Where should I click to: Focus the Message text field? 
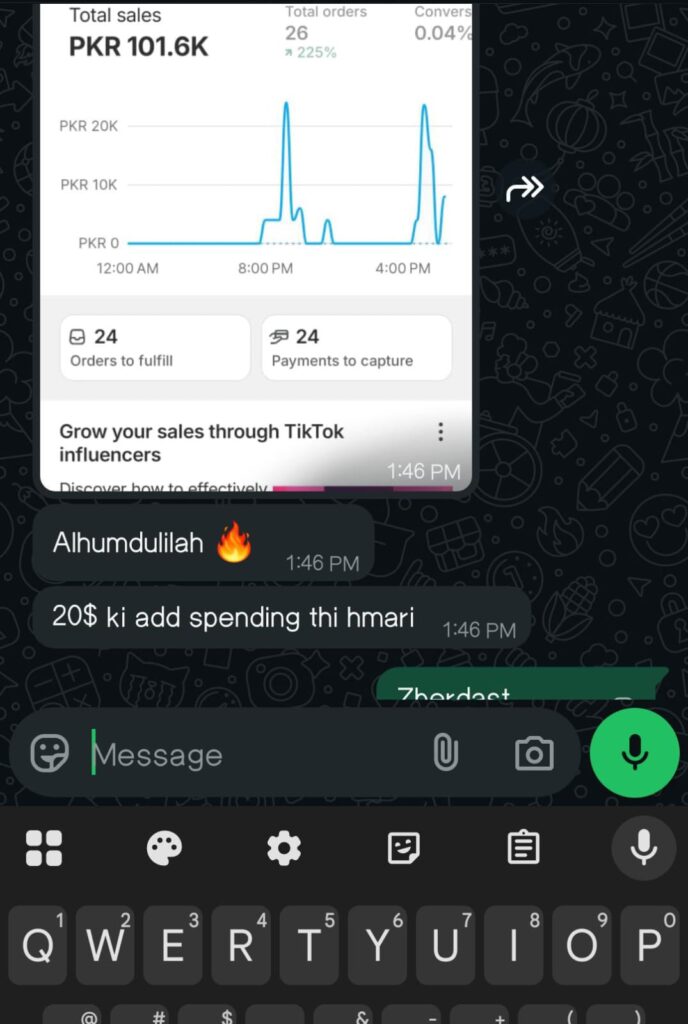(x=250, y=755)
